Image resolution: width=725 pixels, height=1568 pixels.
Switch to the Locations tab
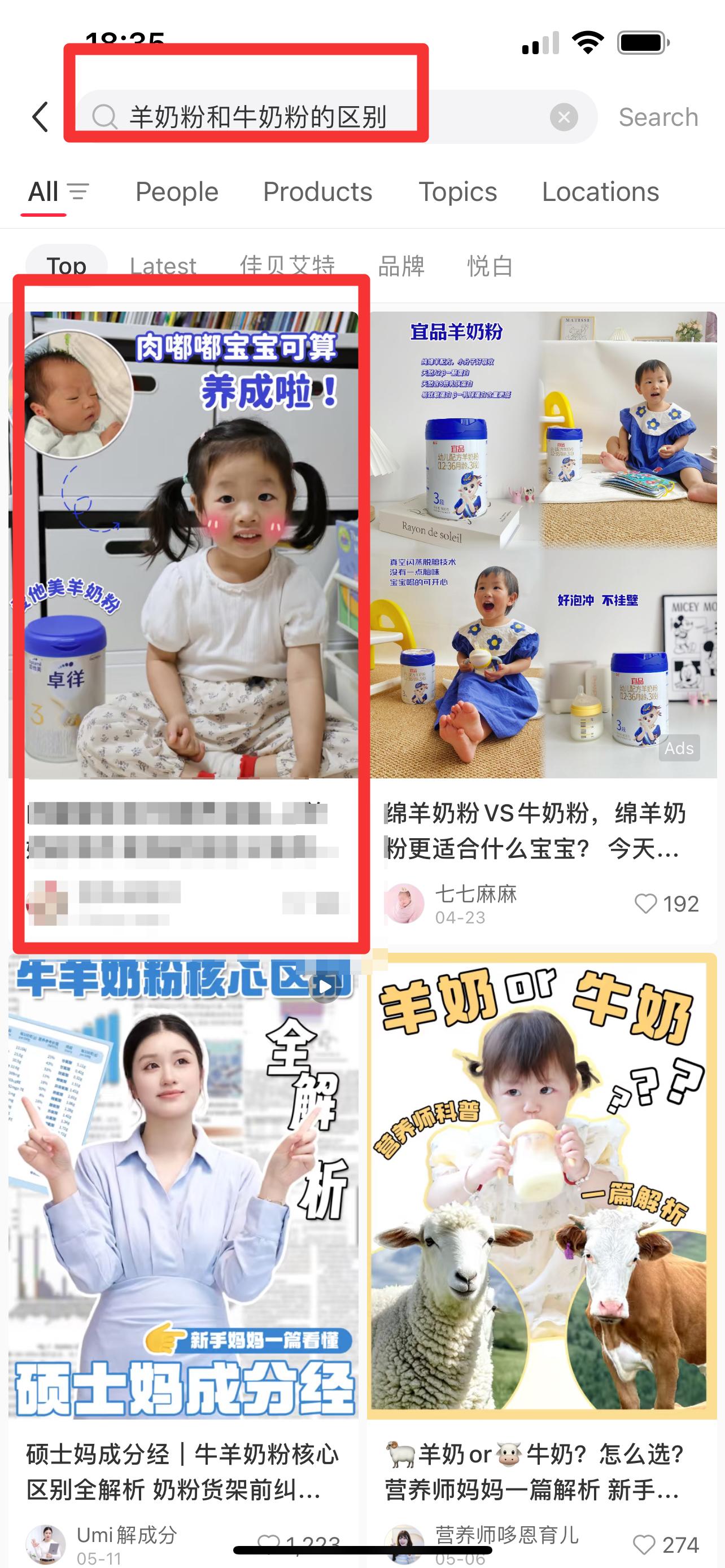pos(600,192)
